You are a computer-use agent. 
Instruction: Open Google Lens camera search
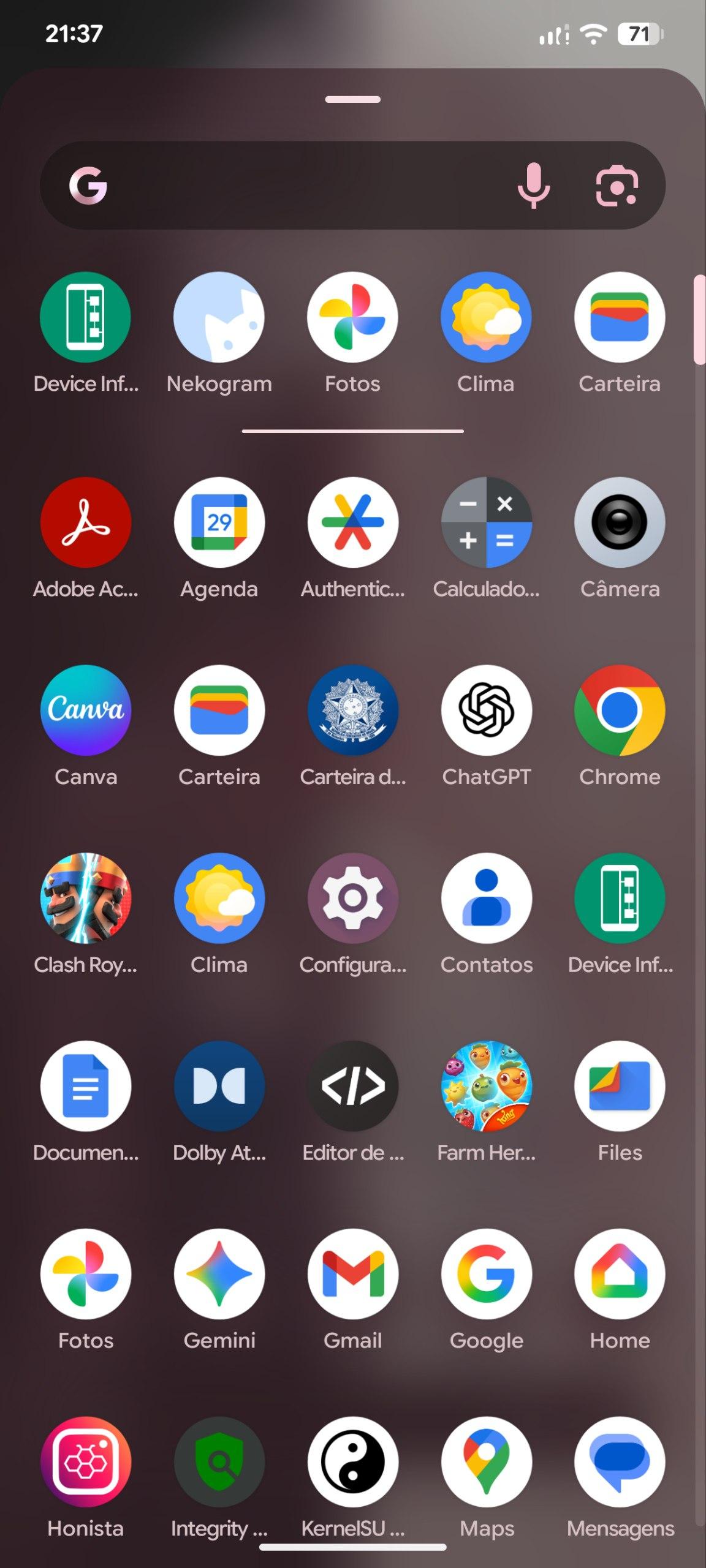coord(617,186)
